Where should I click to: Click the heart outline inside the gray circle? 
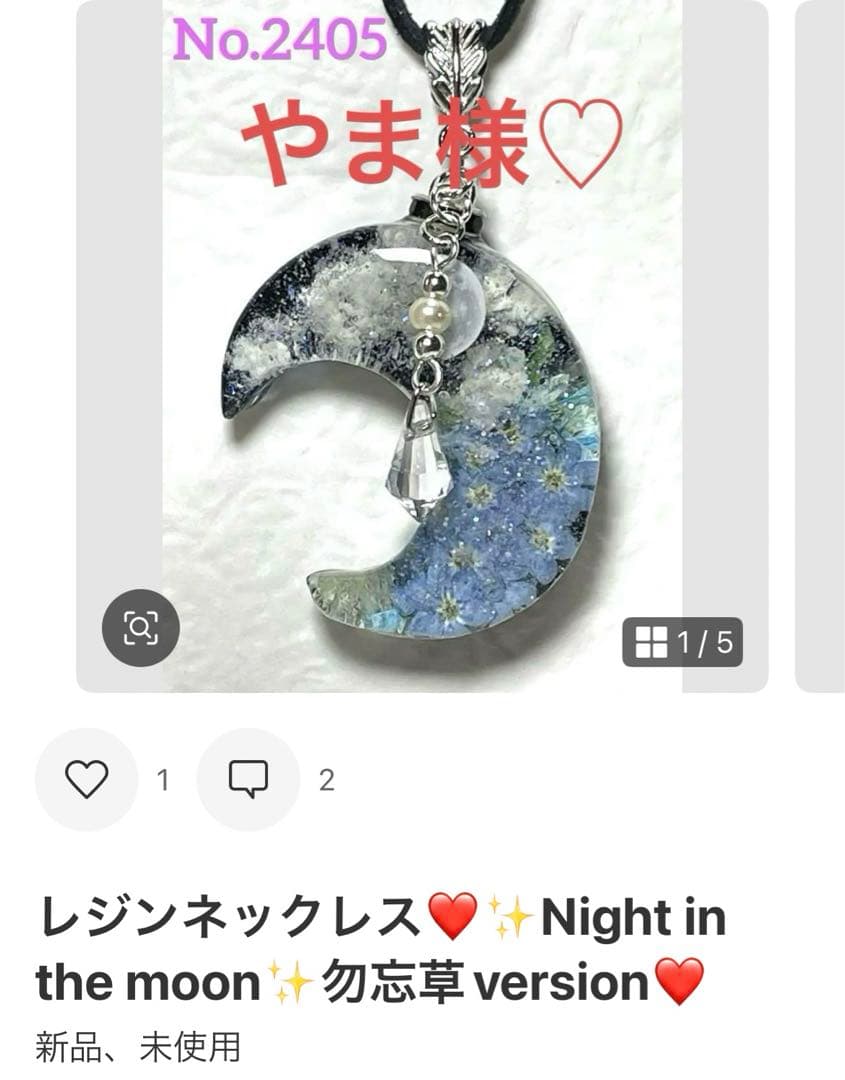(87, 777)
